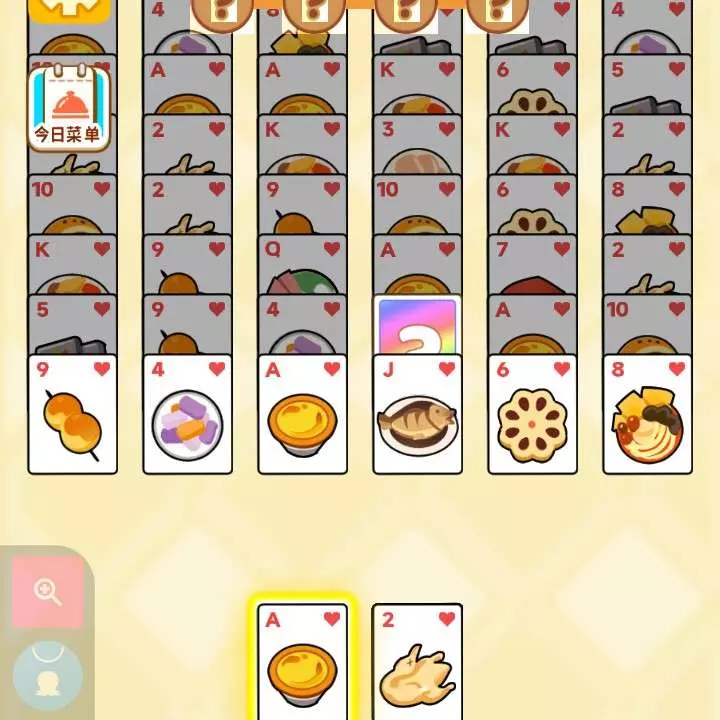Image resolution: width=720 pixels, height=720 pixels.
Task: Select the 2 of hearts chicken card
Action: click(417, 660)
